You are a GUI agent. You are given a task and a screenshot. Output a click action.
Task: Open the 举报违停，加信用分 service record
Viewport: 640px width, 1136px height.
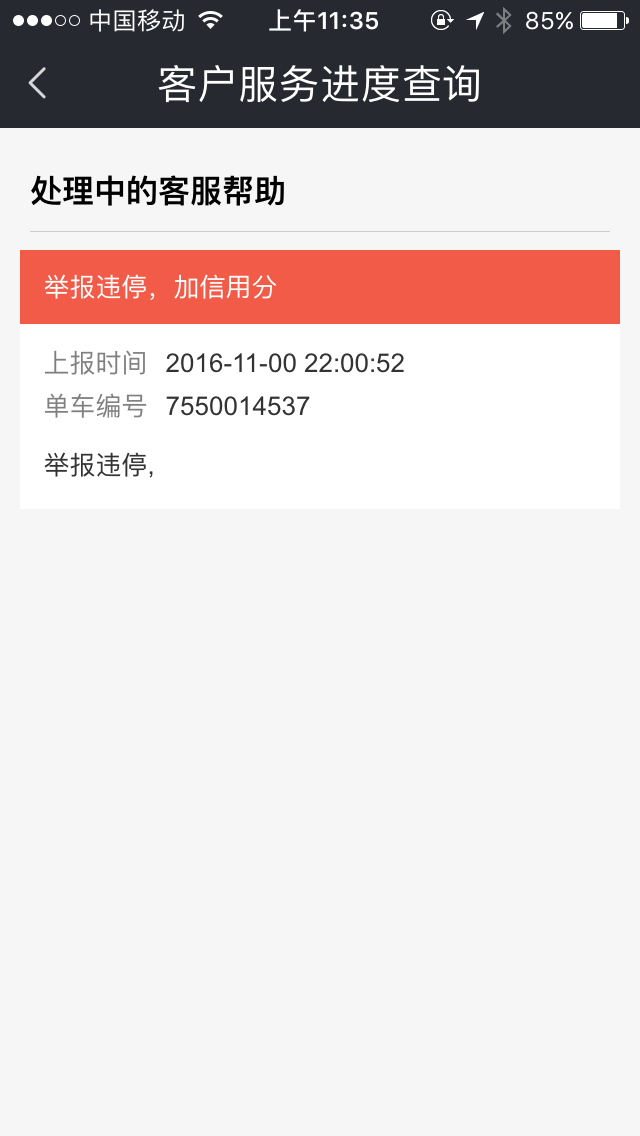point(320,288)
